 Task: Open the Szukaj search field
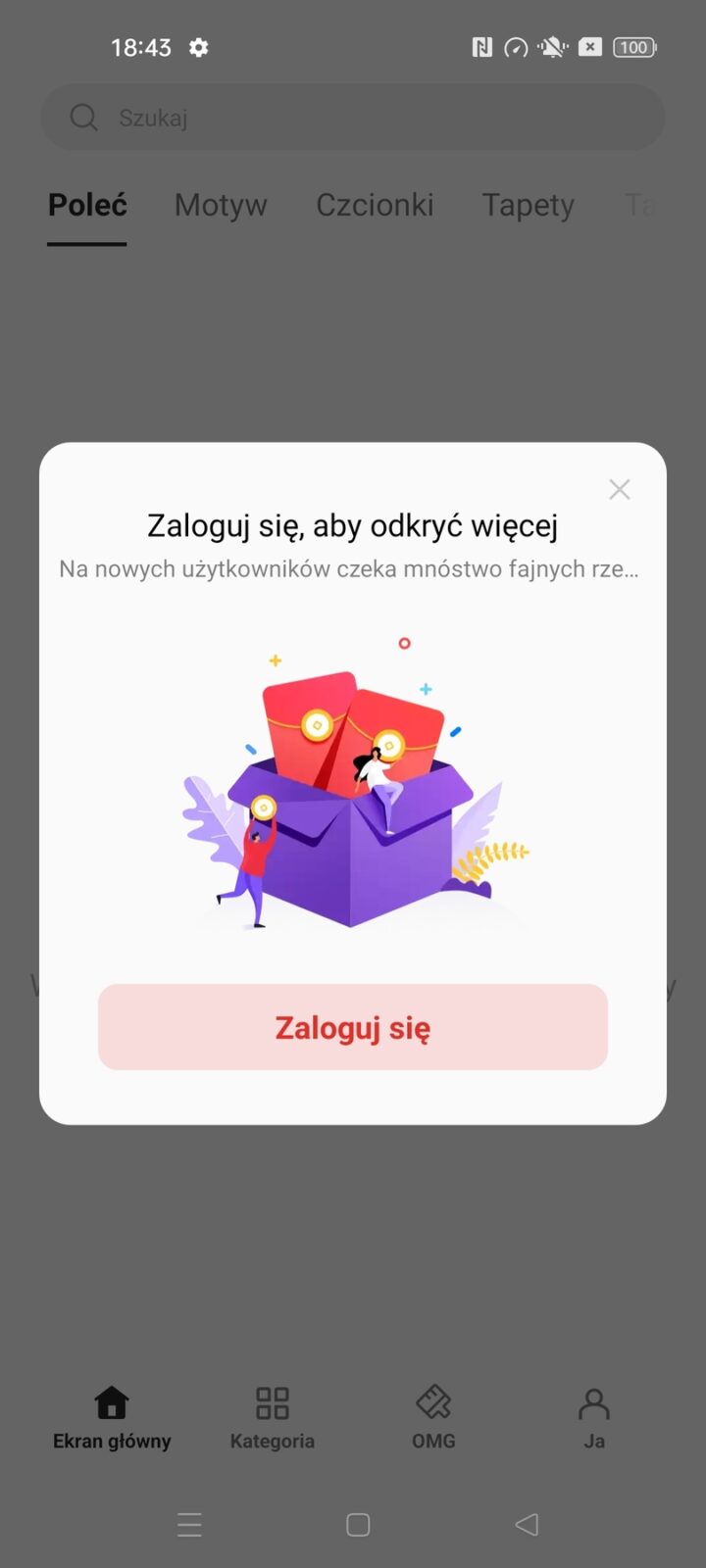pos(353,118)
